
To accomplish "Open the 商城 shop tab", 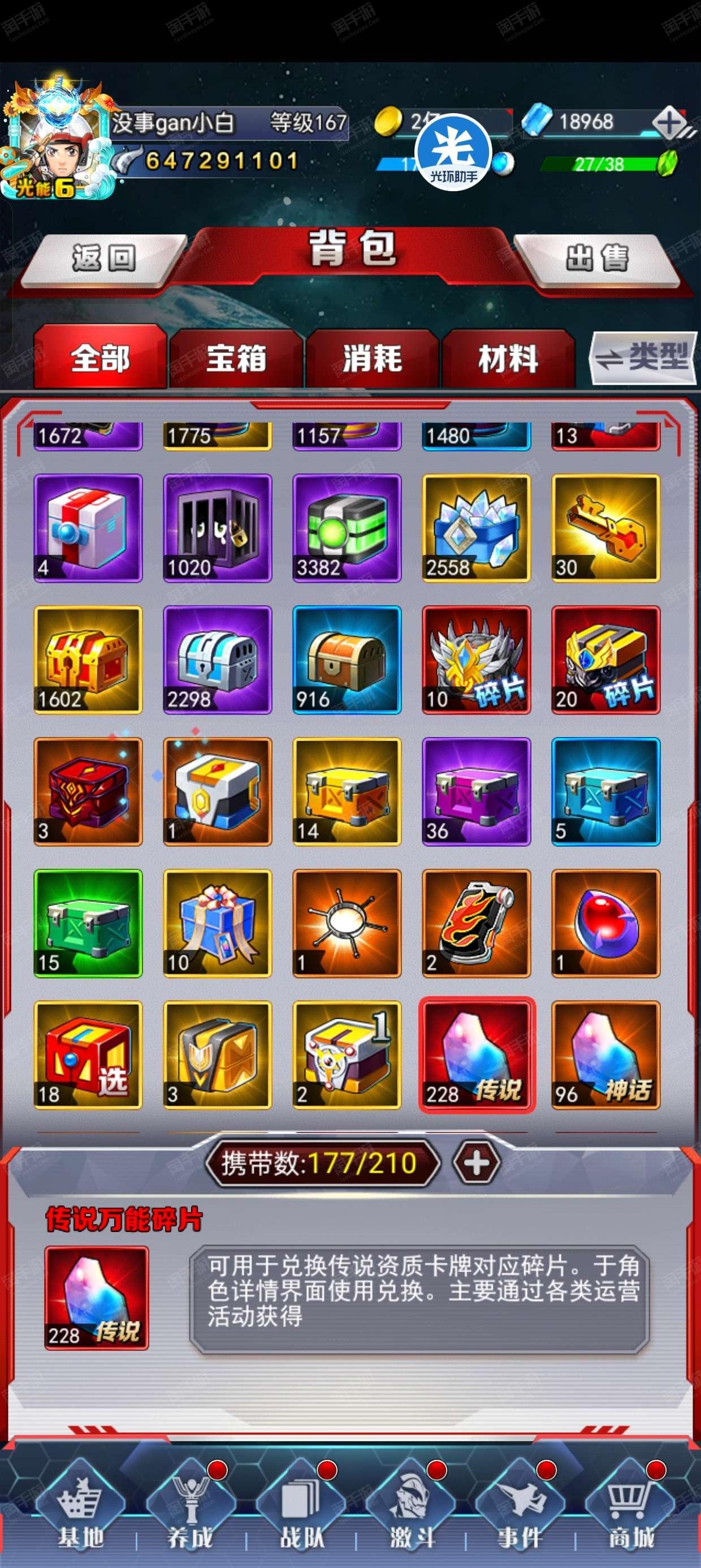I will pos(631,1506).
